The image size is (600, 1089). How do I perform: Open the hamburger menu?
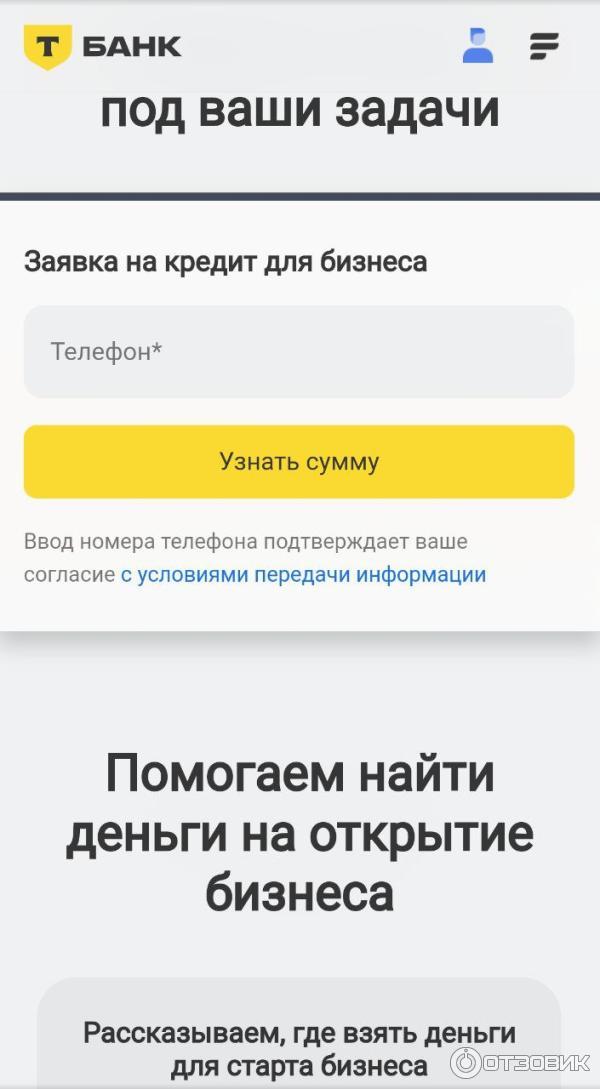click(x=544, y=46)
